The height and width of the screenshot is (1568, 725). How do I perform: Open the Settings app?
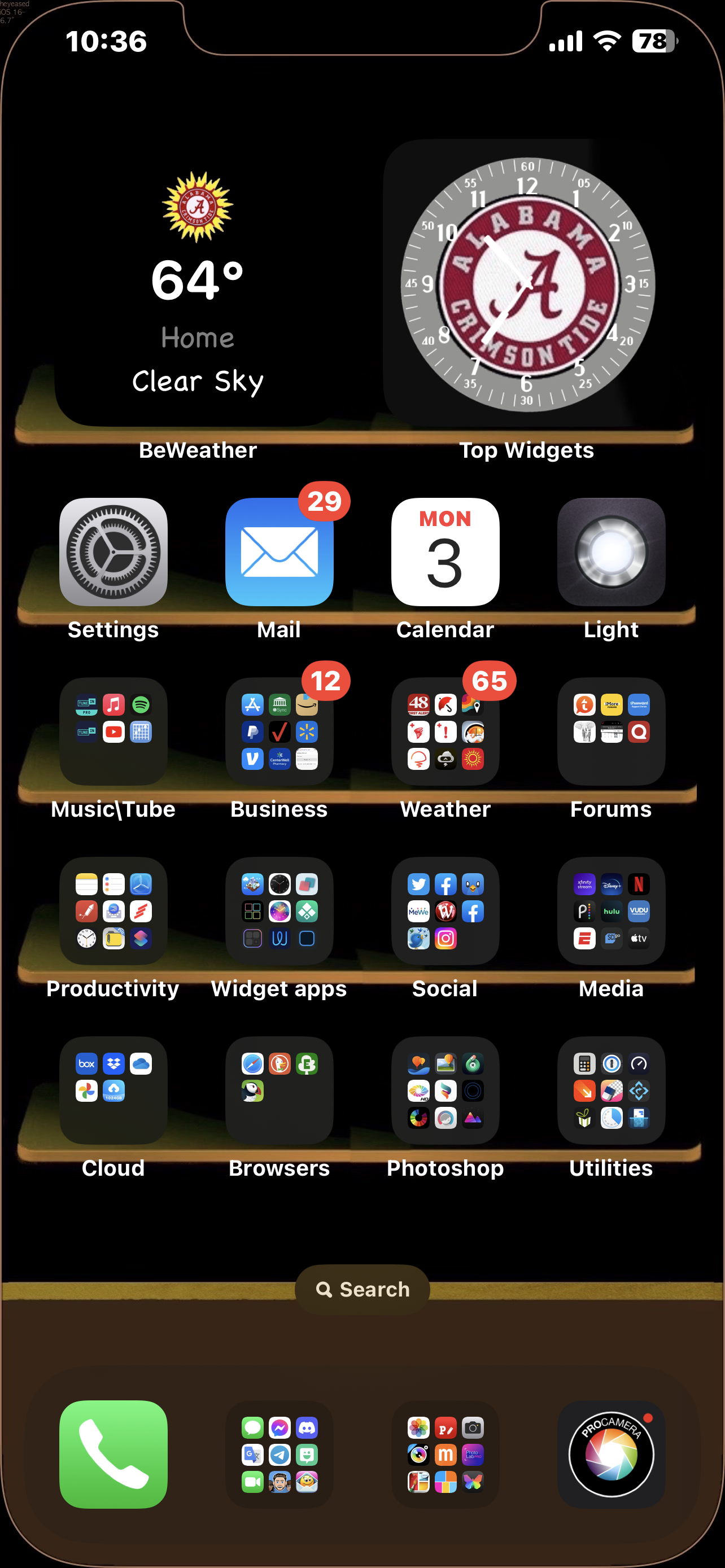[113, 551]
